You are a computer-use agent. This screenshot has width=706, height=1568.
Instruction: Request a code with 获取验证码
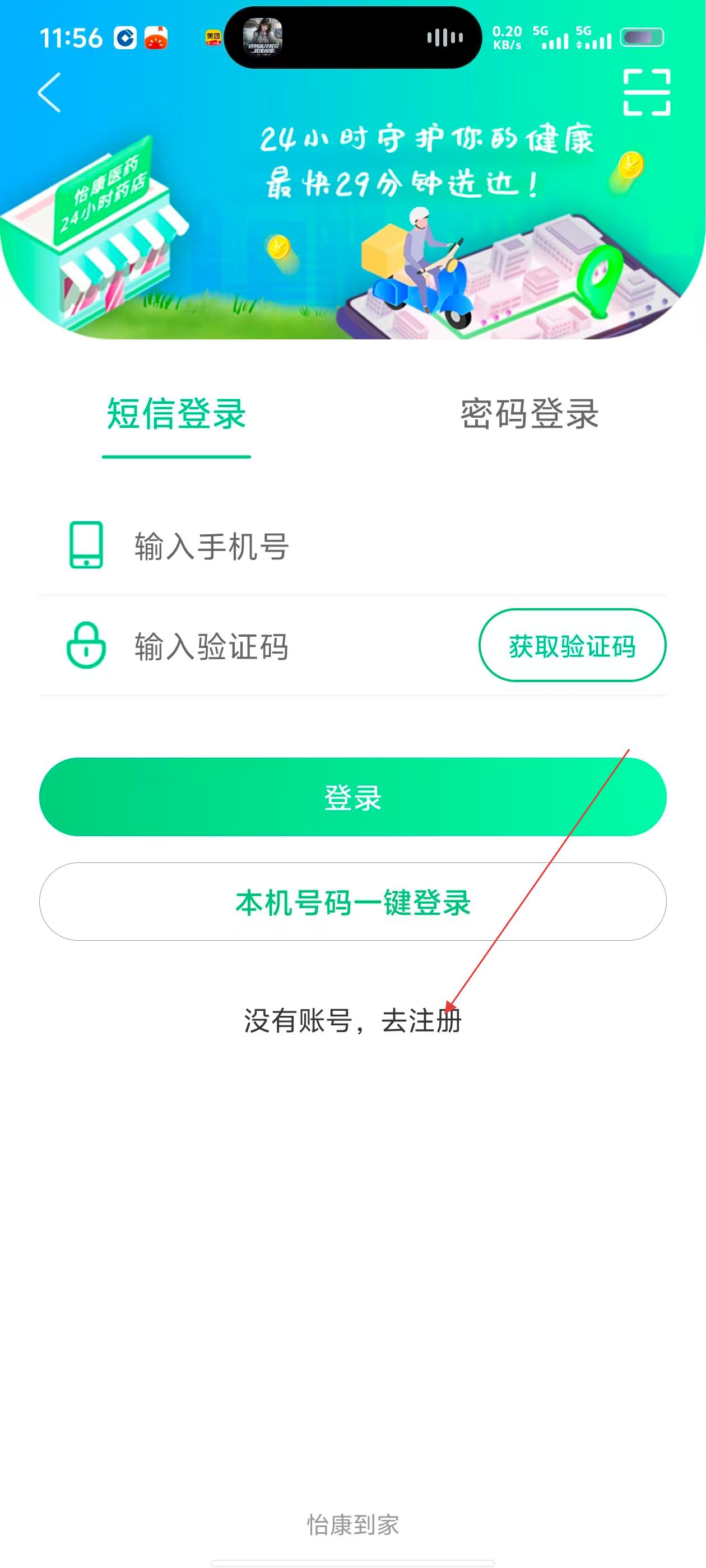pyautogui.click(x=572, y=645)
